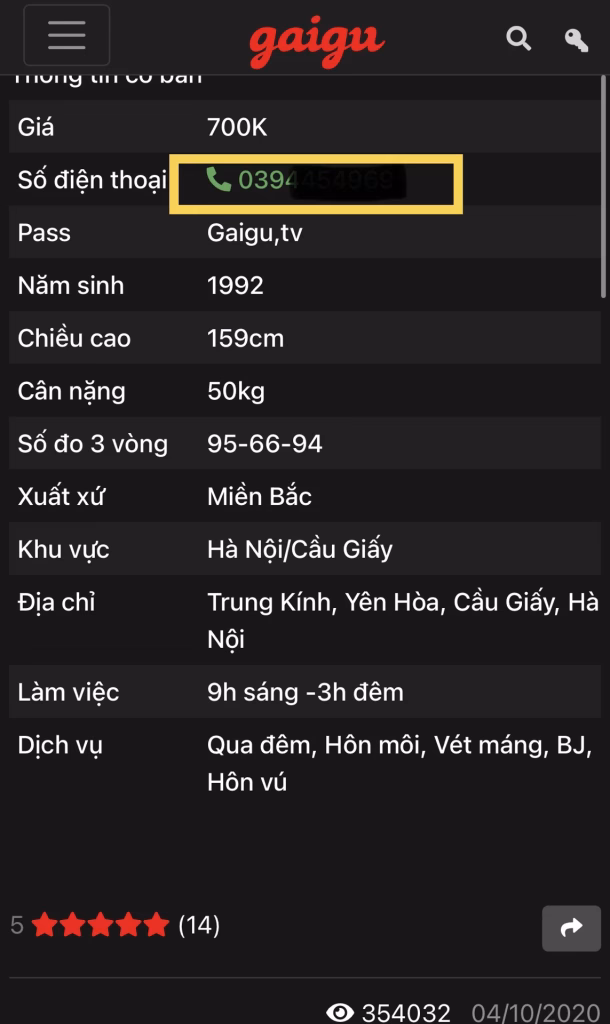Open the key login icon

[576, 40]
